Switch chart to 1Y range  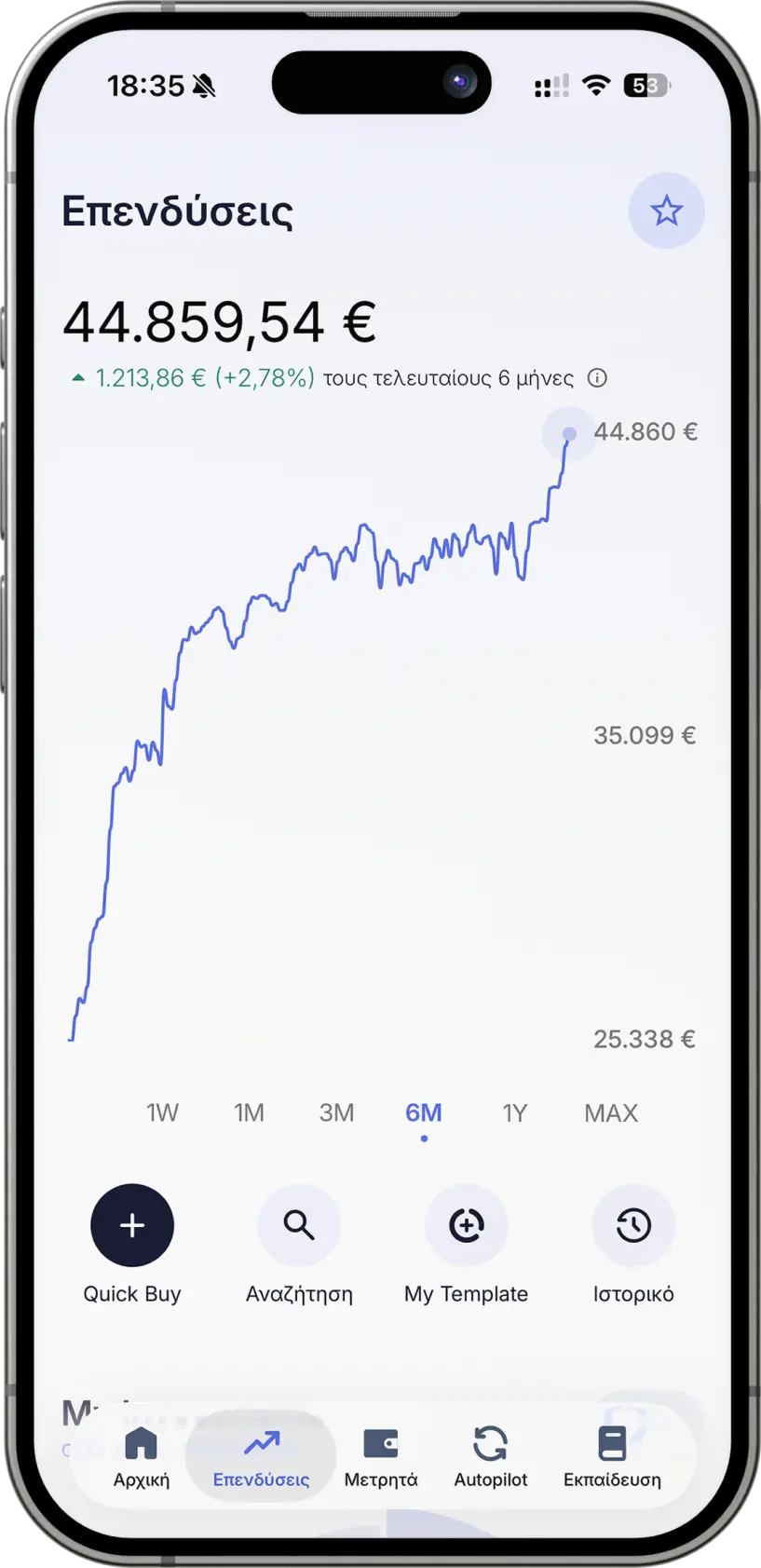click(515, 1112)
